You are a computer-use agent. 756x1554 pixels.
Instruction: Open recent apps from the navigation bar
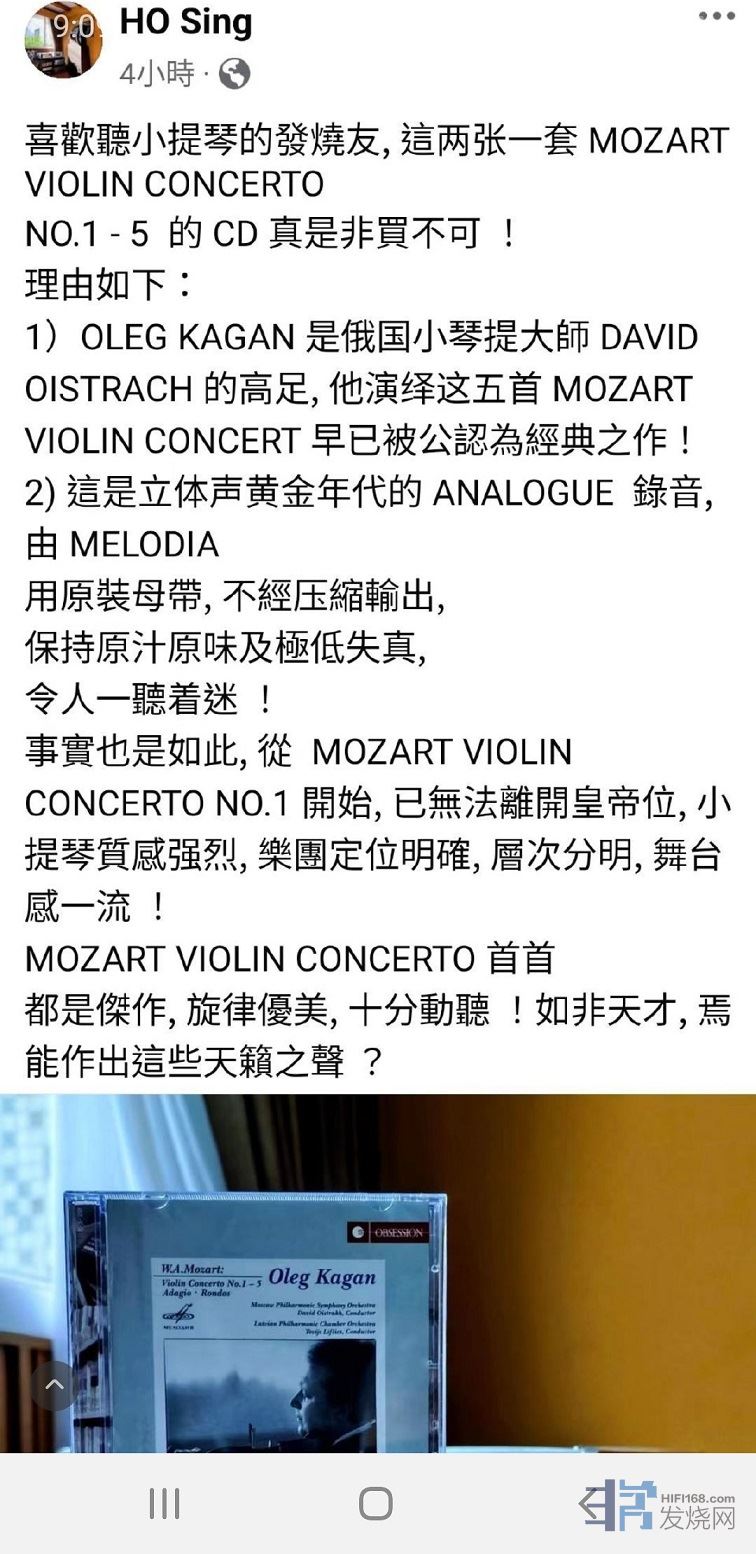[164, 1503]
